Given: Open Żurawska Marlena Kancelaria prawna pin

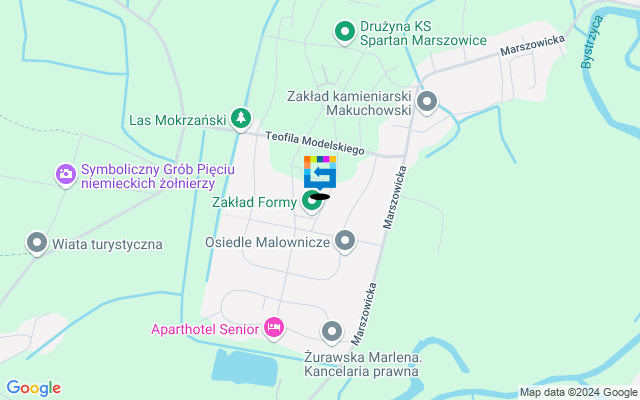Looking at the screenshot, I should click(x=333, y=331).
